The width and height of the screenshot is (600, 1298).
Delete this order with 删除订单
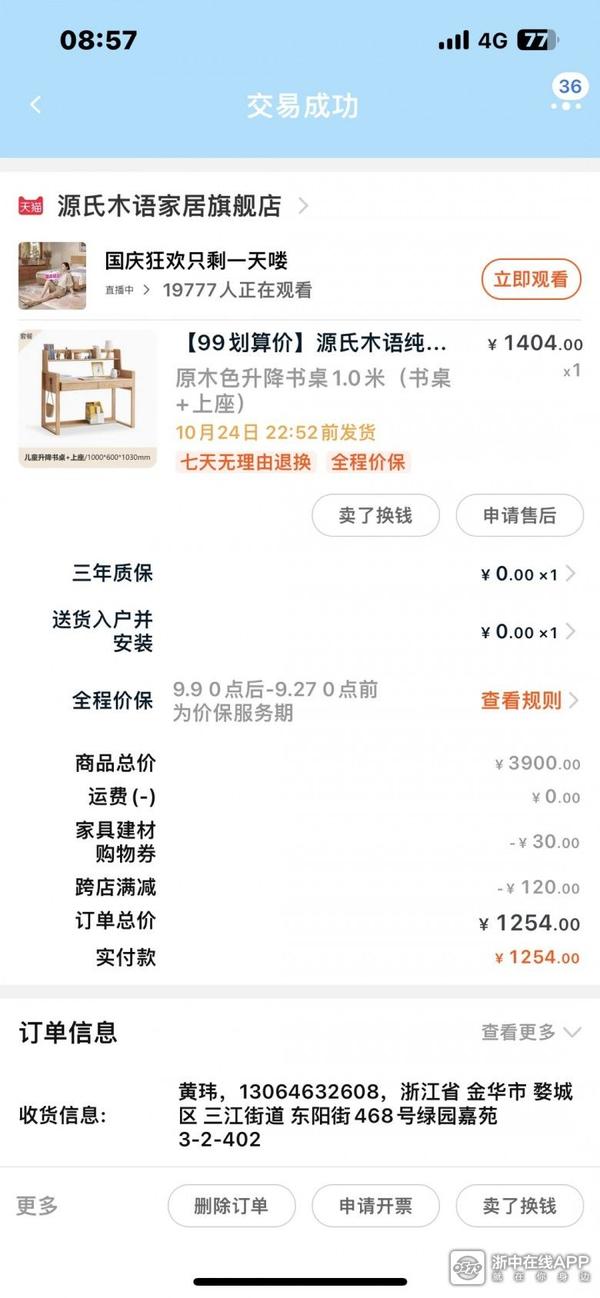point(231,1206)
